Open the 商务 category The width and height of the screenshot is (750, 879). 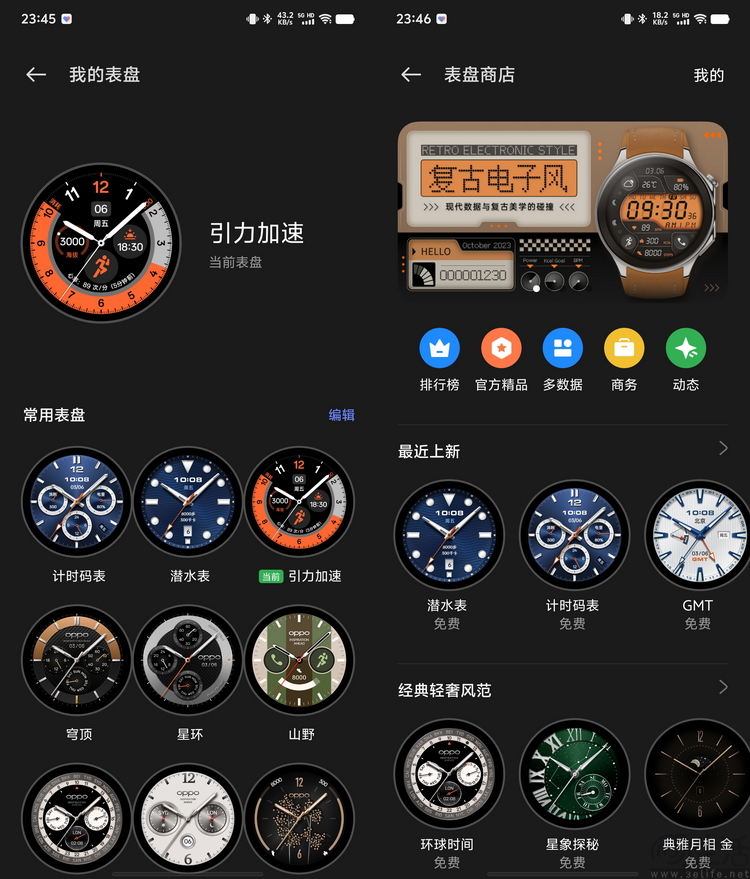[x=624, y=349]
